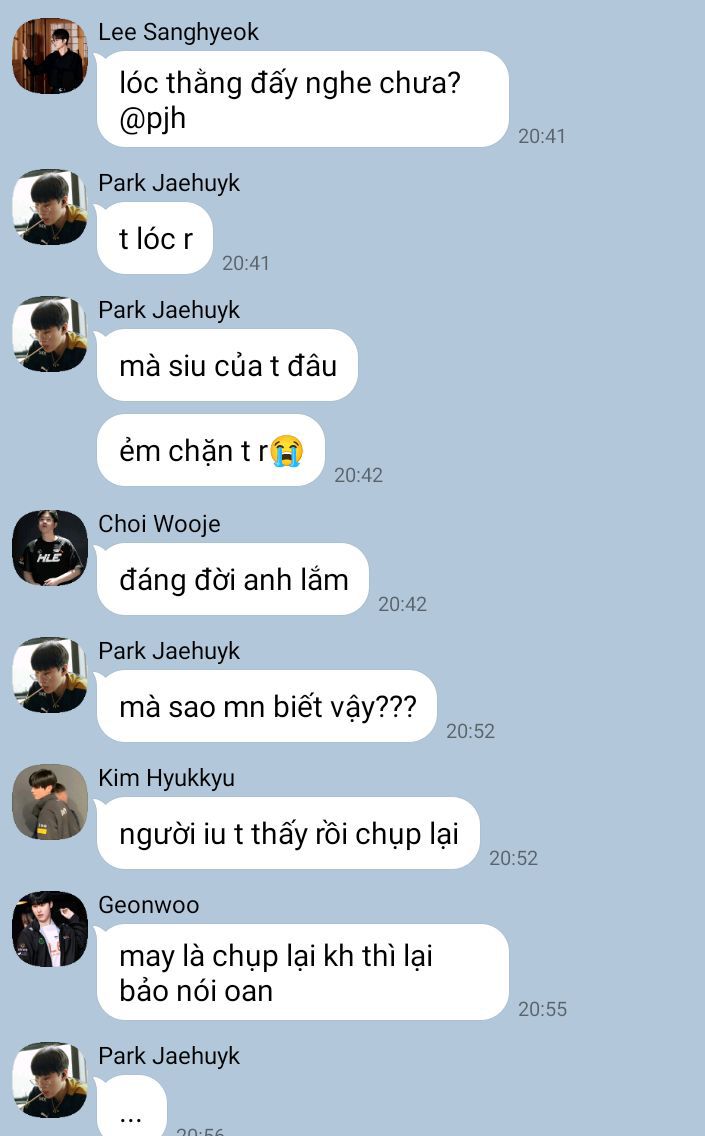Open Park Jaehuyk's avatar beside "mà sao mn biết vậy???"
The image size is (705, 1136).
coord(49,675)
